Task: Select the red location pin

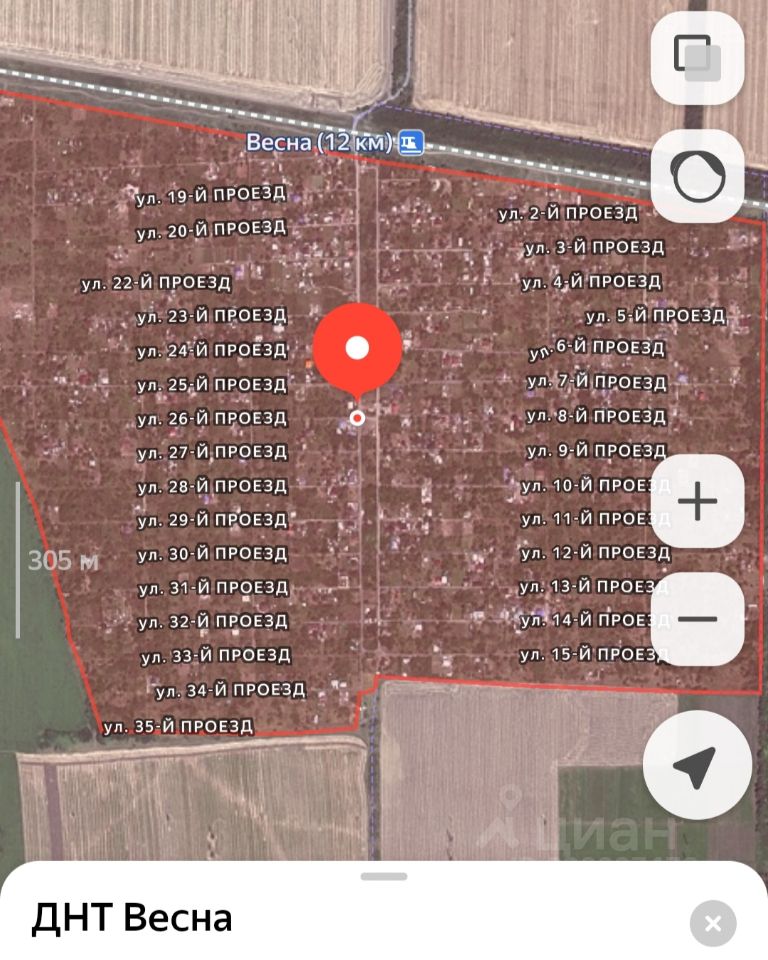Action: tap(357, 349)
